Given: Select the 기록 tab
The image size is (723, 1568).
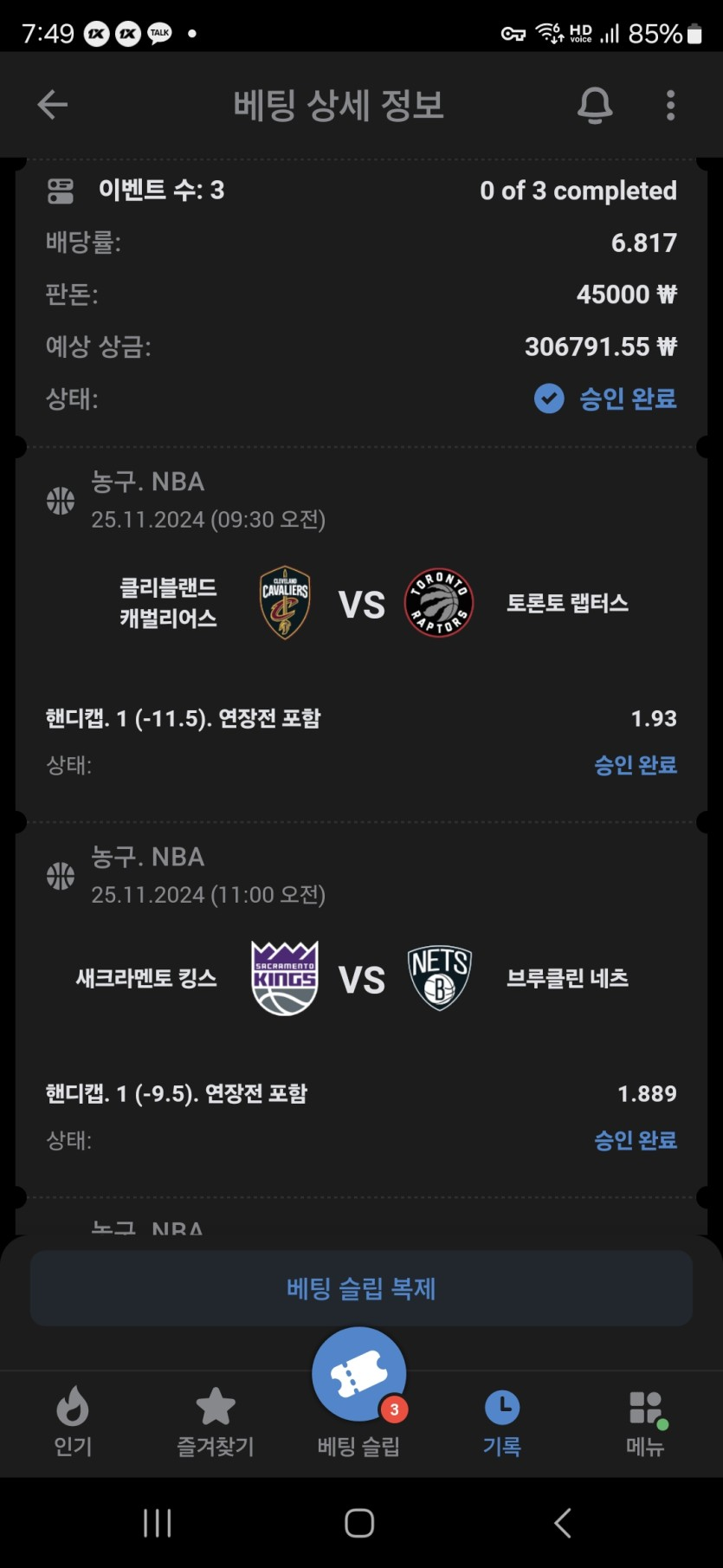Looking at the screenshot, I should [x=501, y=1422].
